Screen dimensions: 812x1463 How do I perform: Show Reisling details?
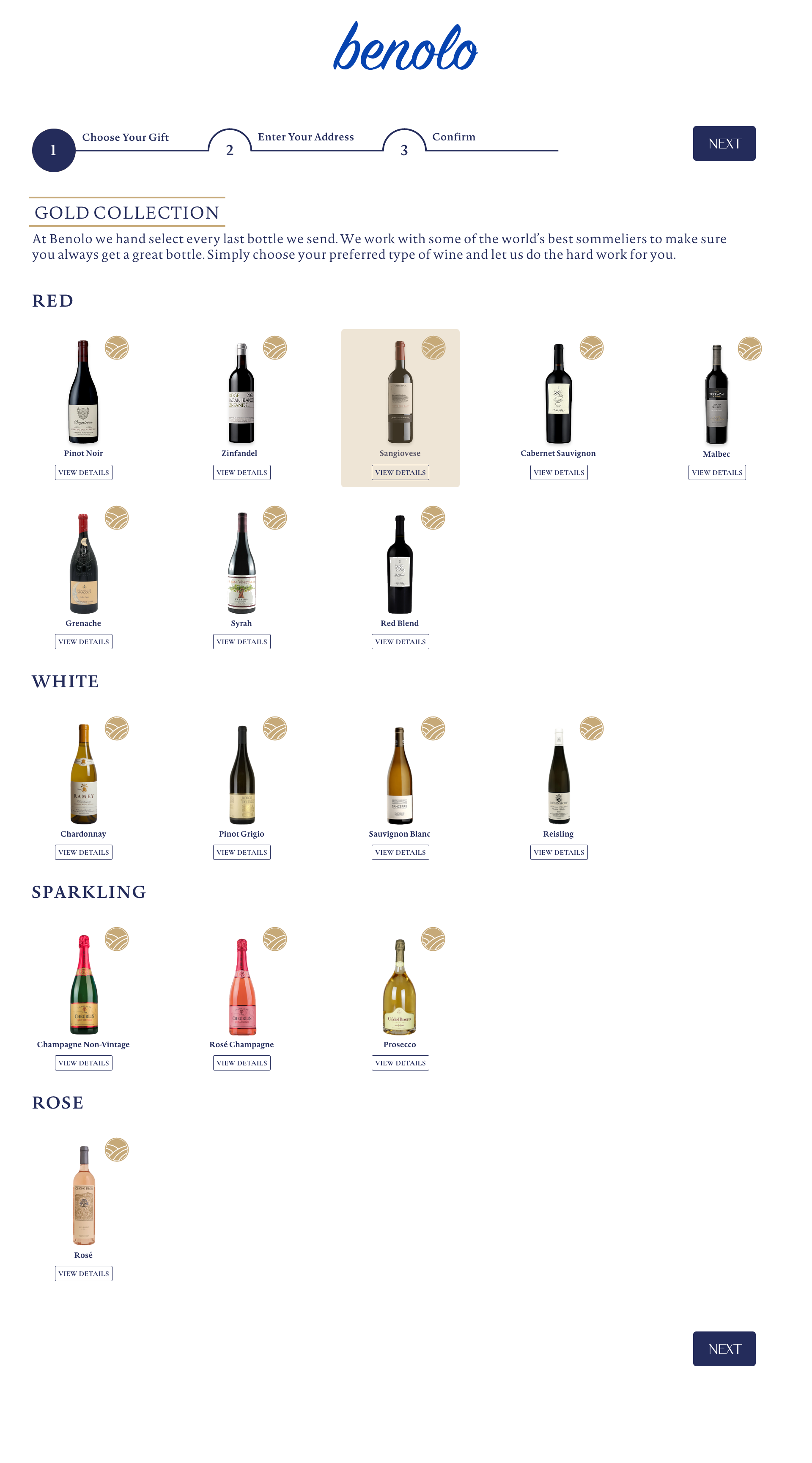[x=558, y=852]
